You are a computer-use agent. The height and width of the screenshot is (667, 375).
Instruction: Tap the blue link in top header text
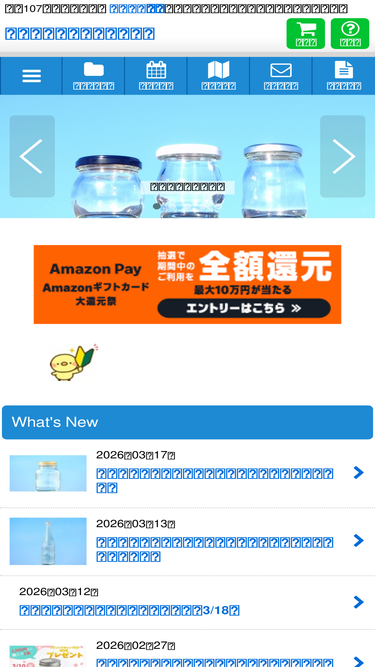(137, 9)
